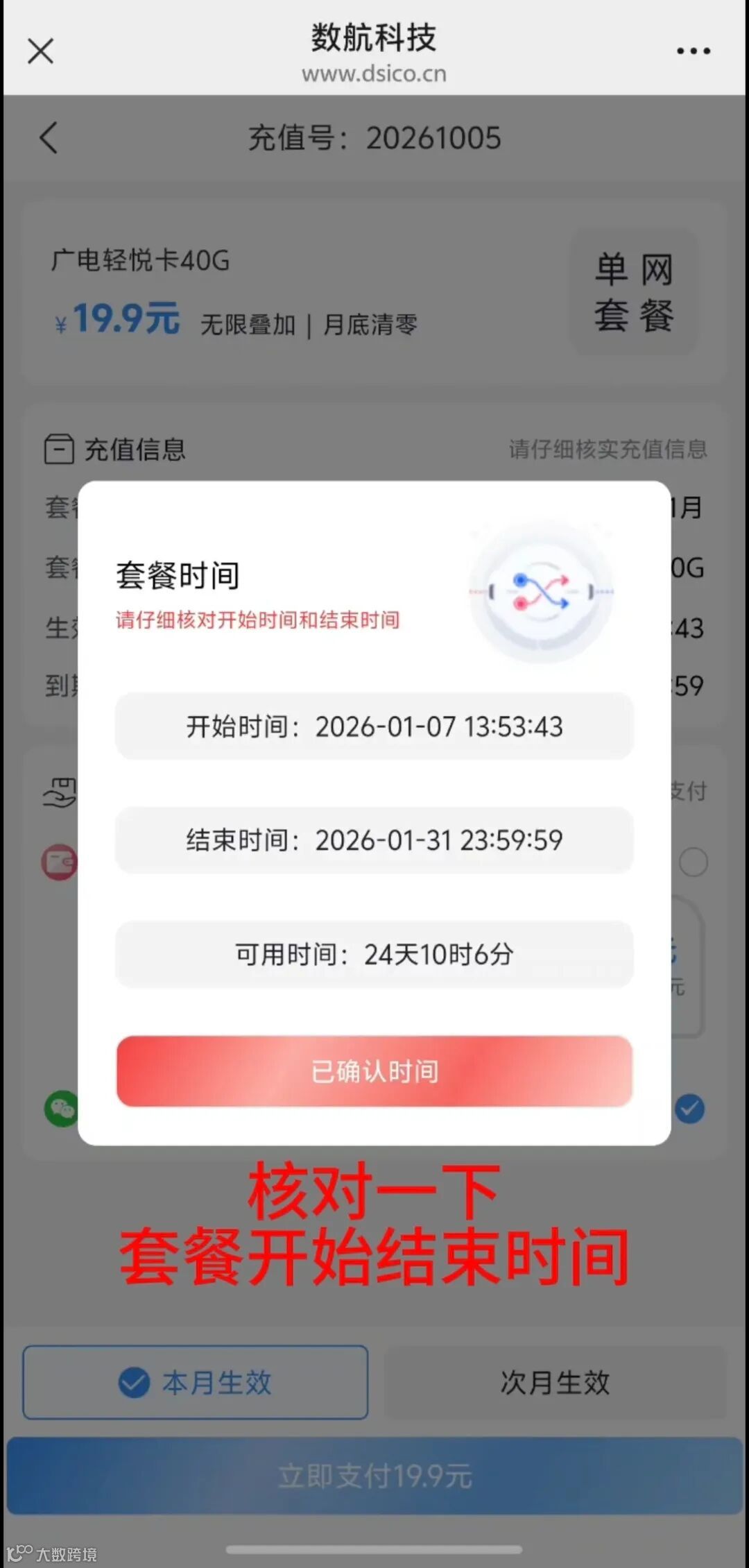Switch to the 次月生效 tab
Screen dimensions: 749x1568
(555, 1382)
